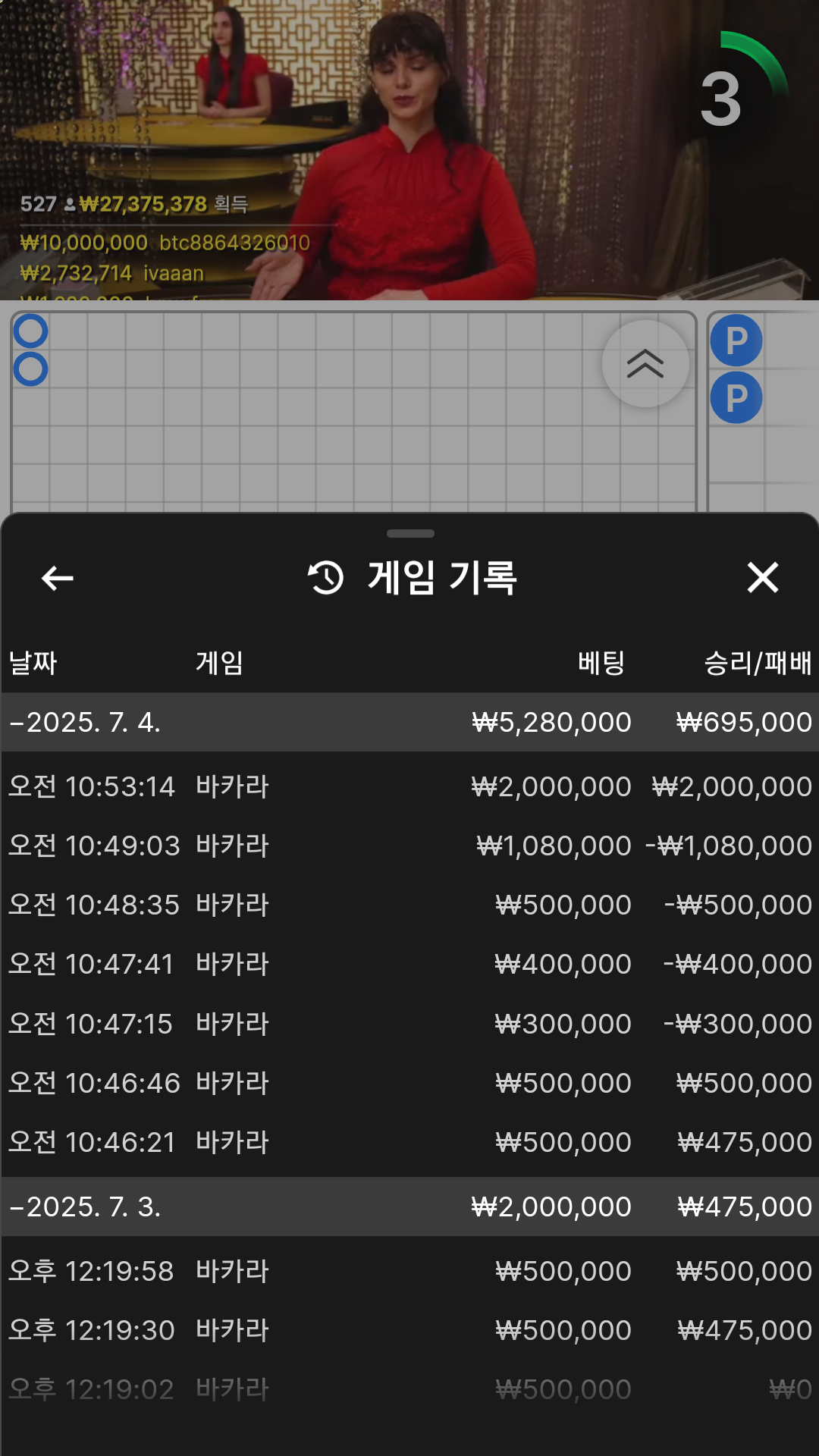Go back from game history panel
The image size is (819, 1456).
[58, 579]
